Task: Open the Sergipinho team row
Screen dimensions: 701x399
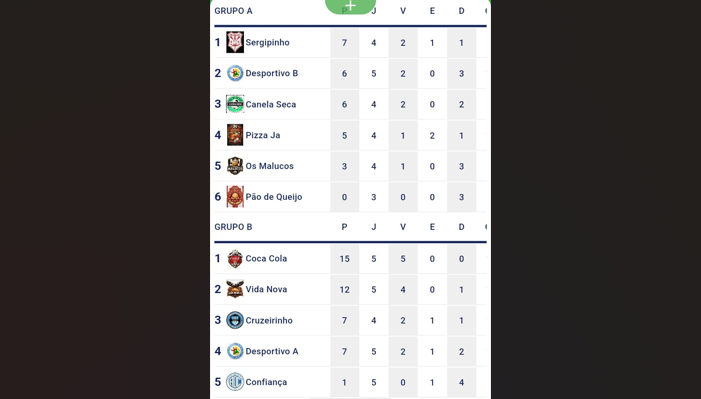Action: point(350,42)
